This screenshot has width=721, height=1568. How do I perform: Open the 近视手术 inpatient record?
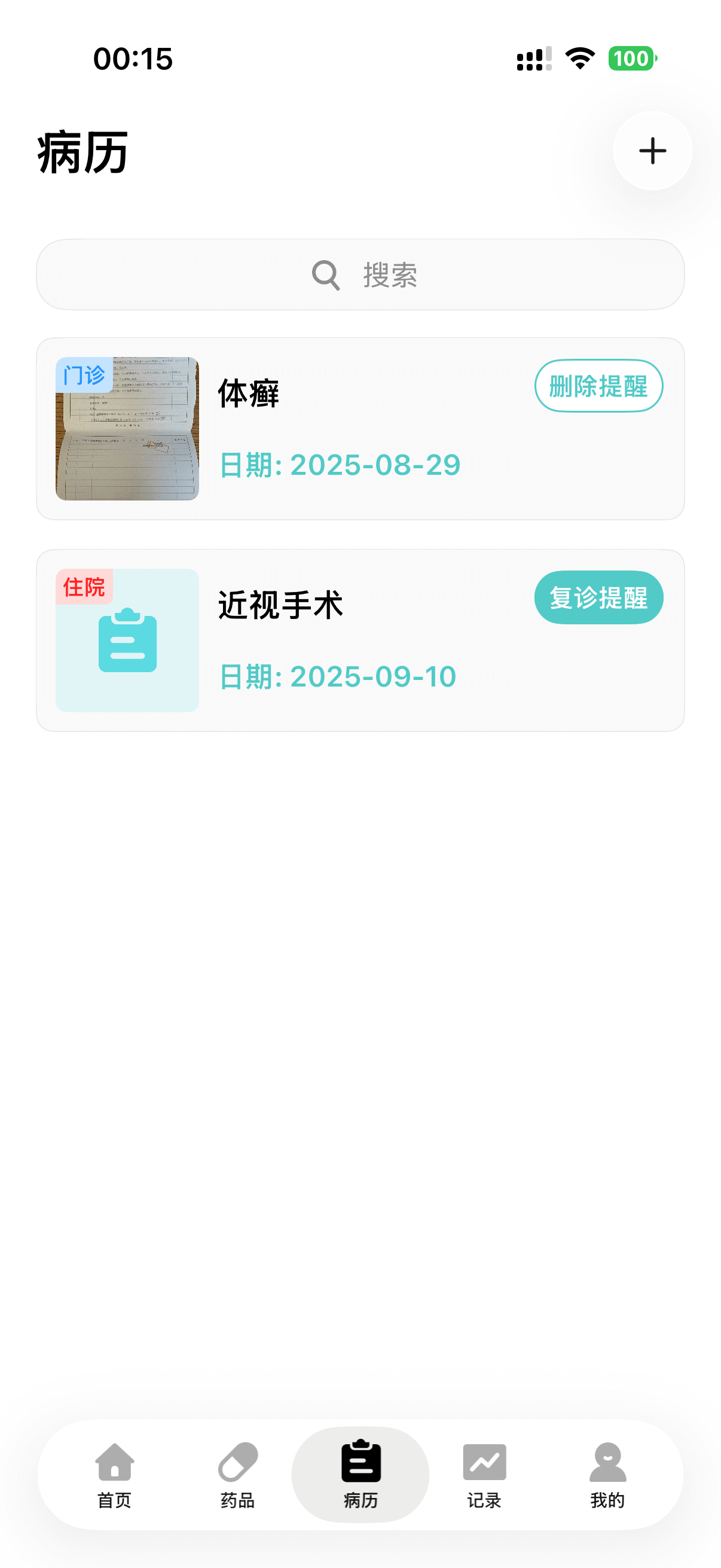pyautogui.click(x=341, y=640)
